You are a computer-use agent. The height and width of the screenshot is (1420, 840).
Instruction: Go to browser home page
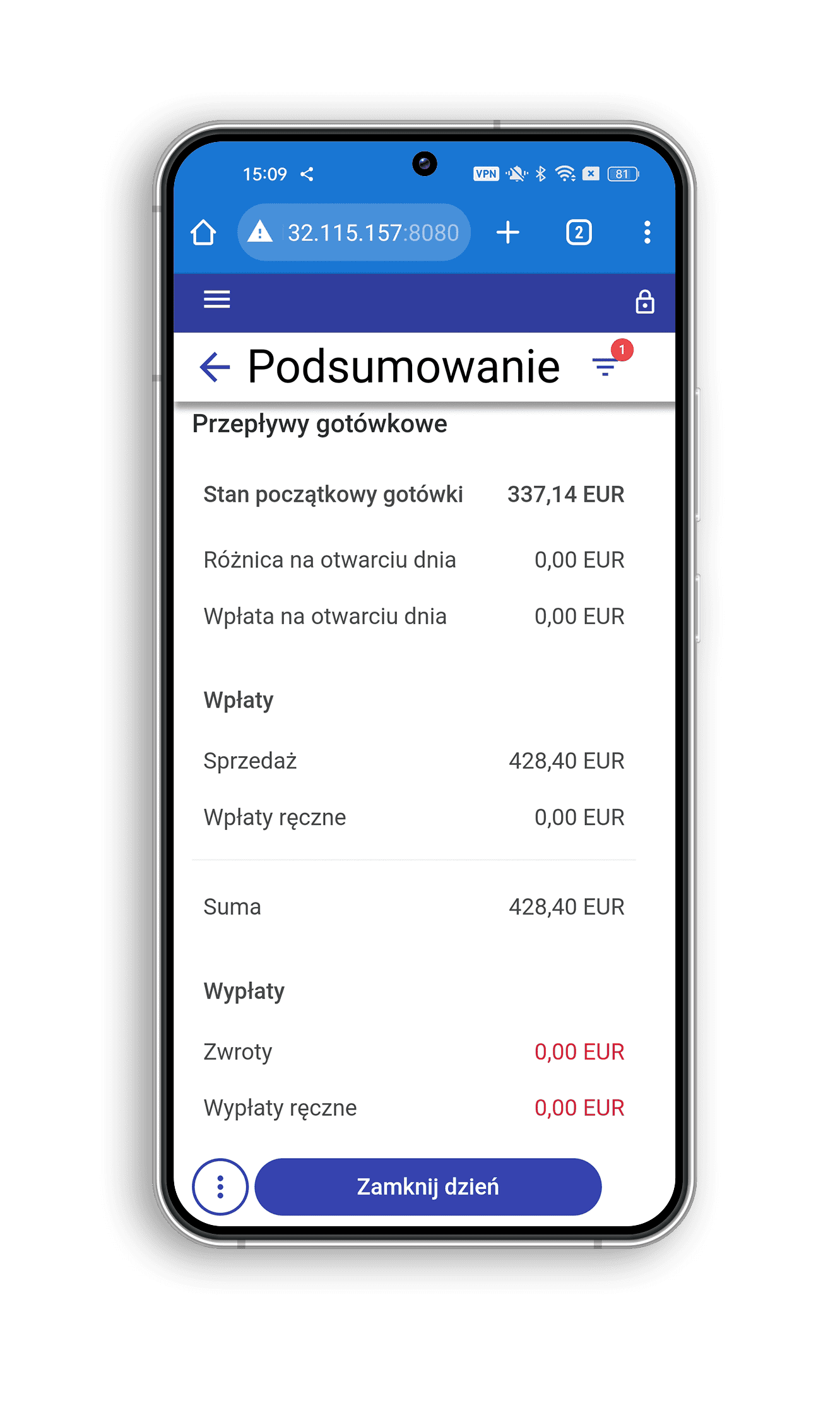pyautogui.click(x=203, y=232)
